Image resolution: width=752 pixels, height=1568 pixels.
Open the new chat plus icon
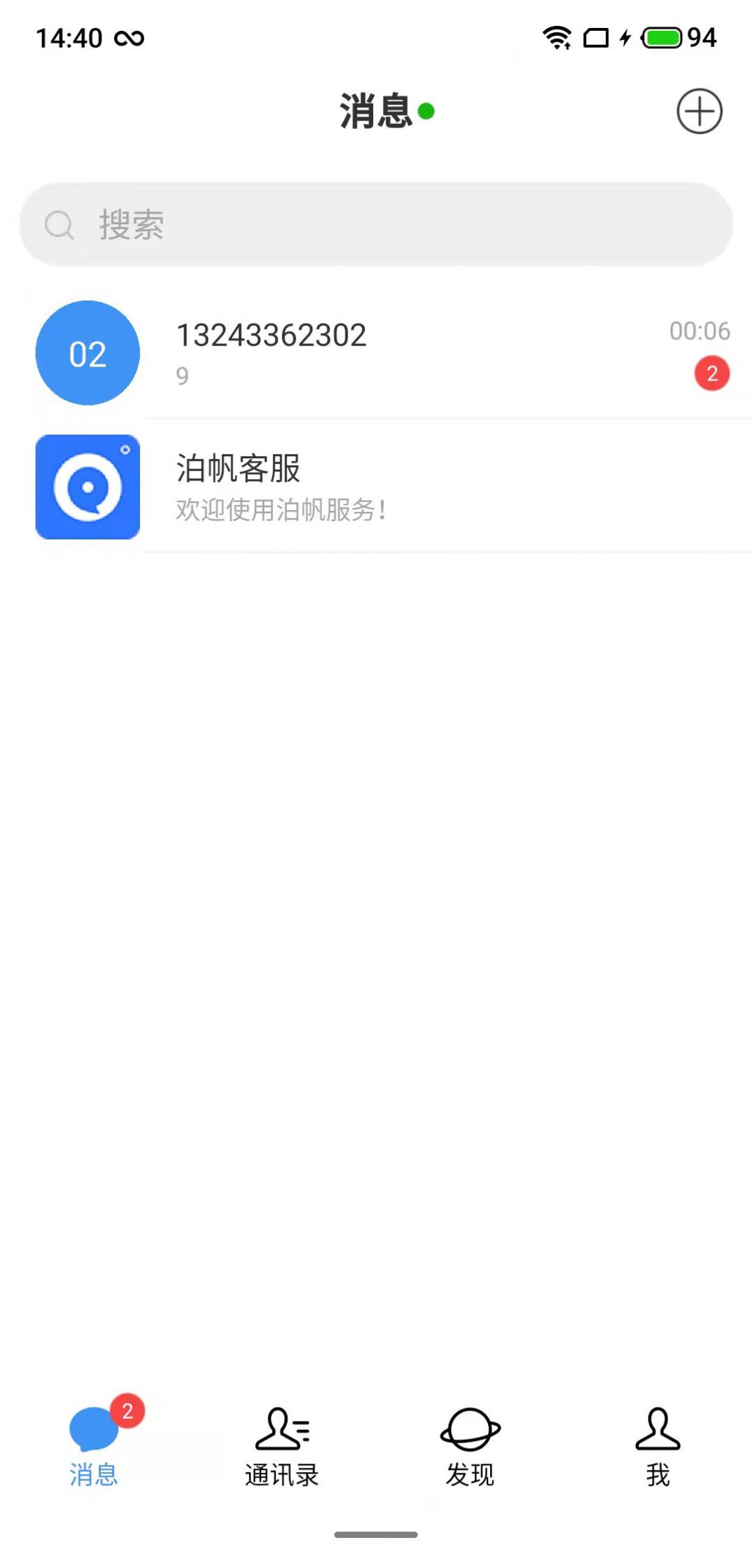tap(699, 112)
